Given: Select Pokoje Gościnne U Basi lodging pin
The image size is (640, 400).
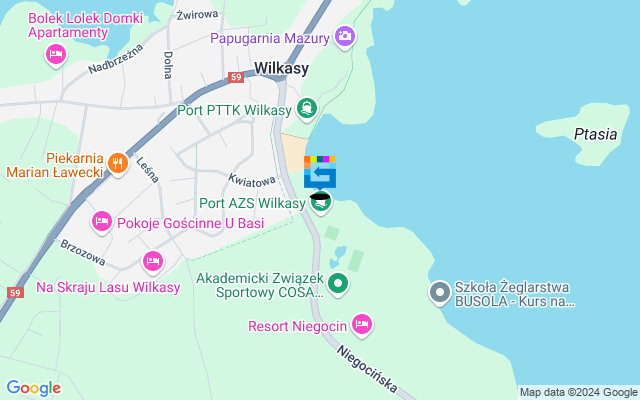Looking at the screenshot, I should coord(101,220).
